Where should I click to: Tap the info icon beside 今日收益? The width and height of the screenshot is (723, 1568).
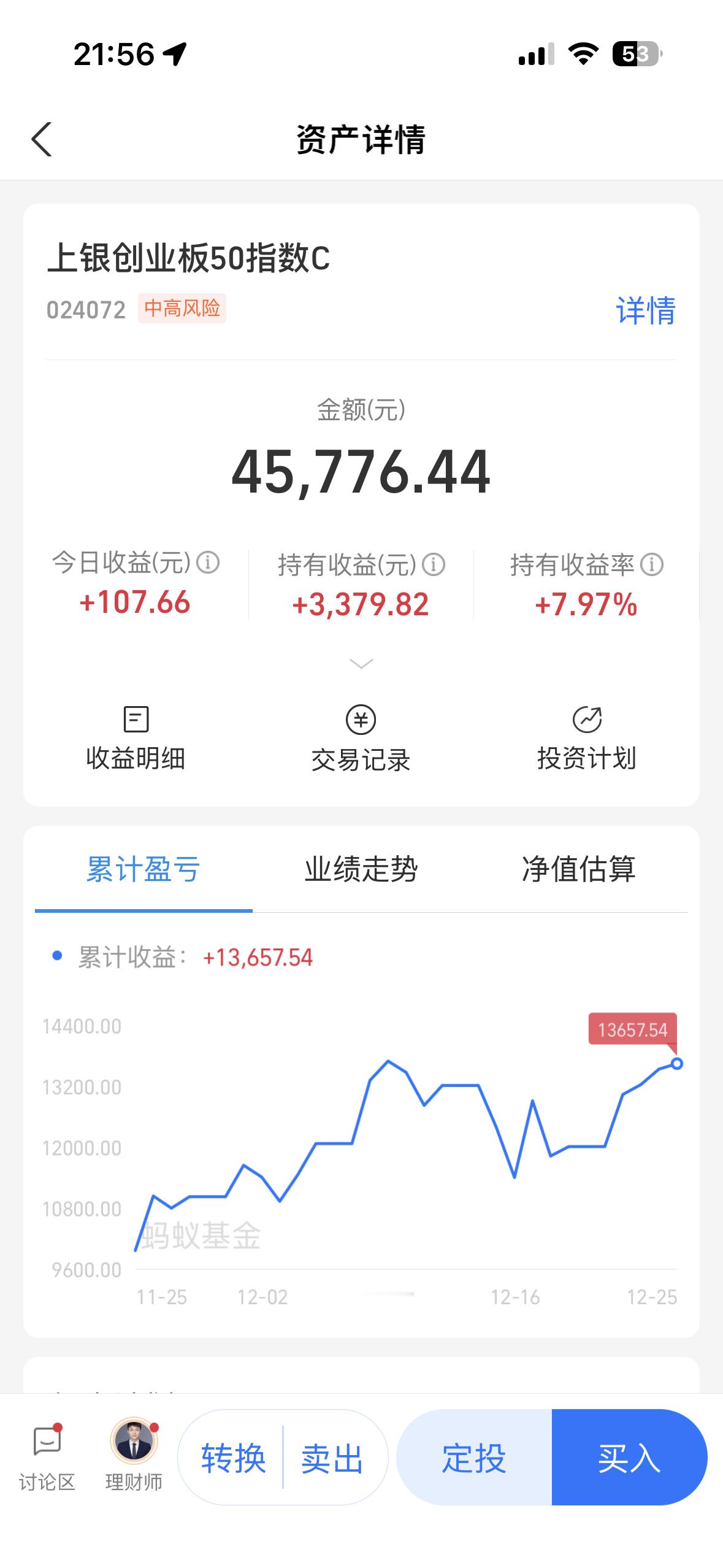pos(209,563)
